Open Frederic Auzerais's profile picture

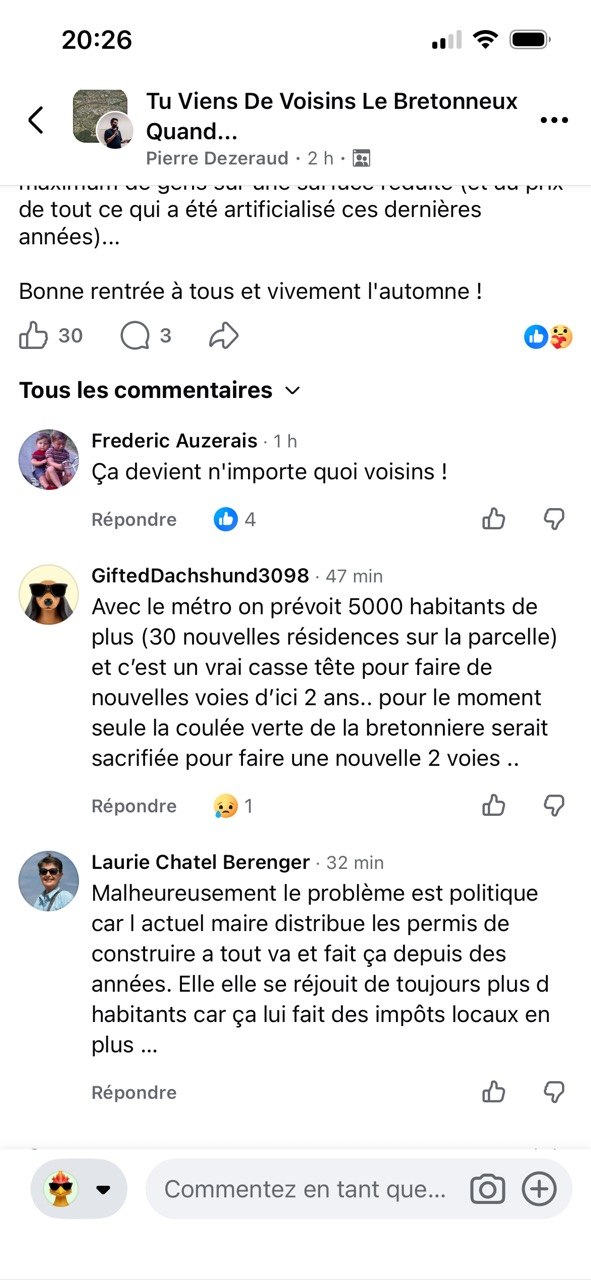(x=49, y=459)
